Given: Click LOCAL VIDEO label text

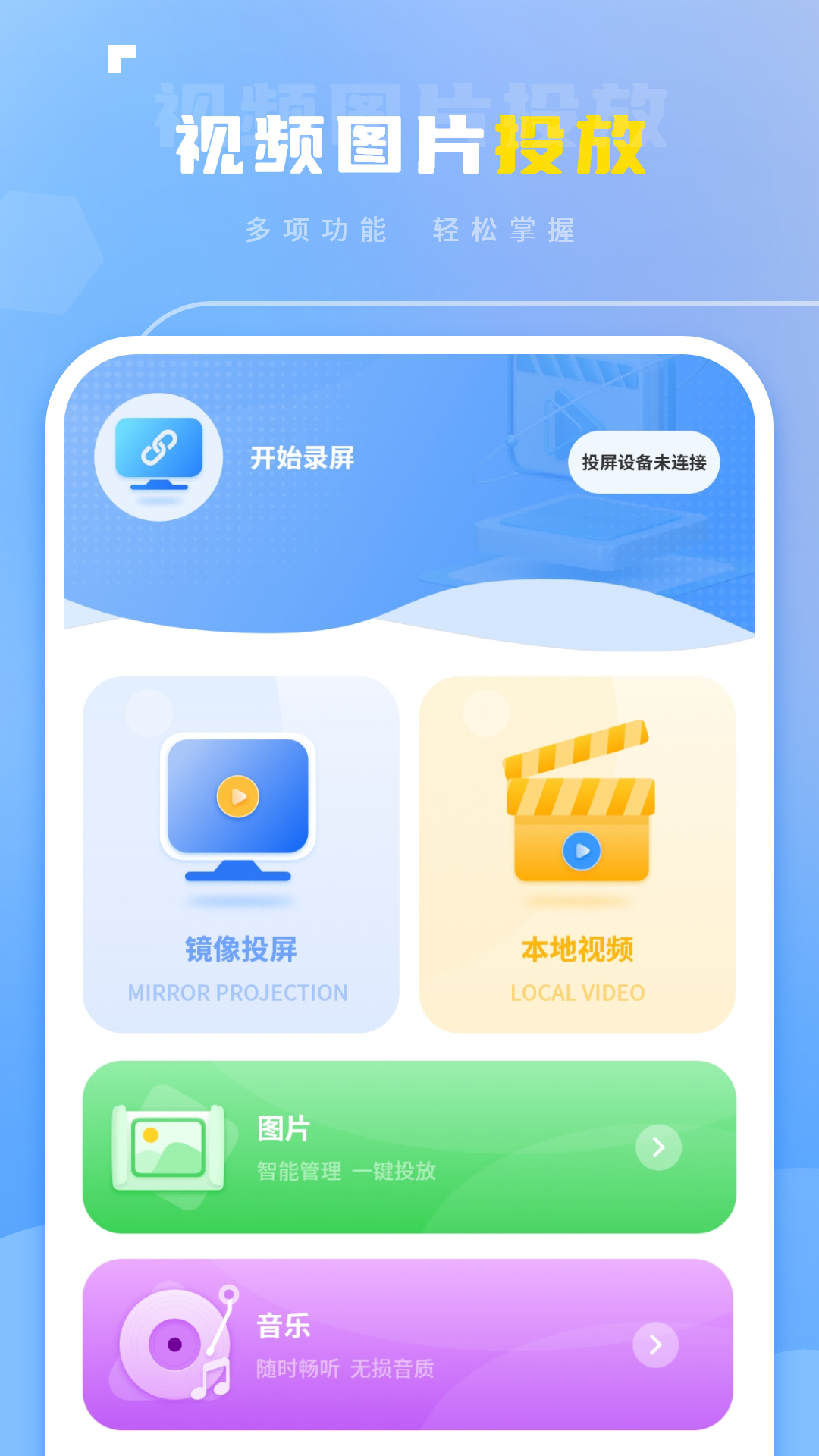Looking at the screenshot, I should click(x=578, y=992).
